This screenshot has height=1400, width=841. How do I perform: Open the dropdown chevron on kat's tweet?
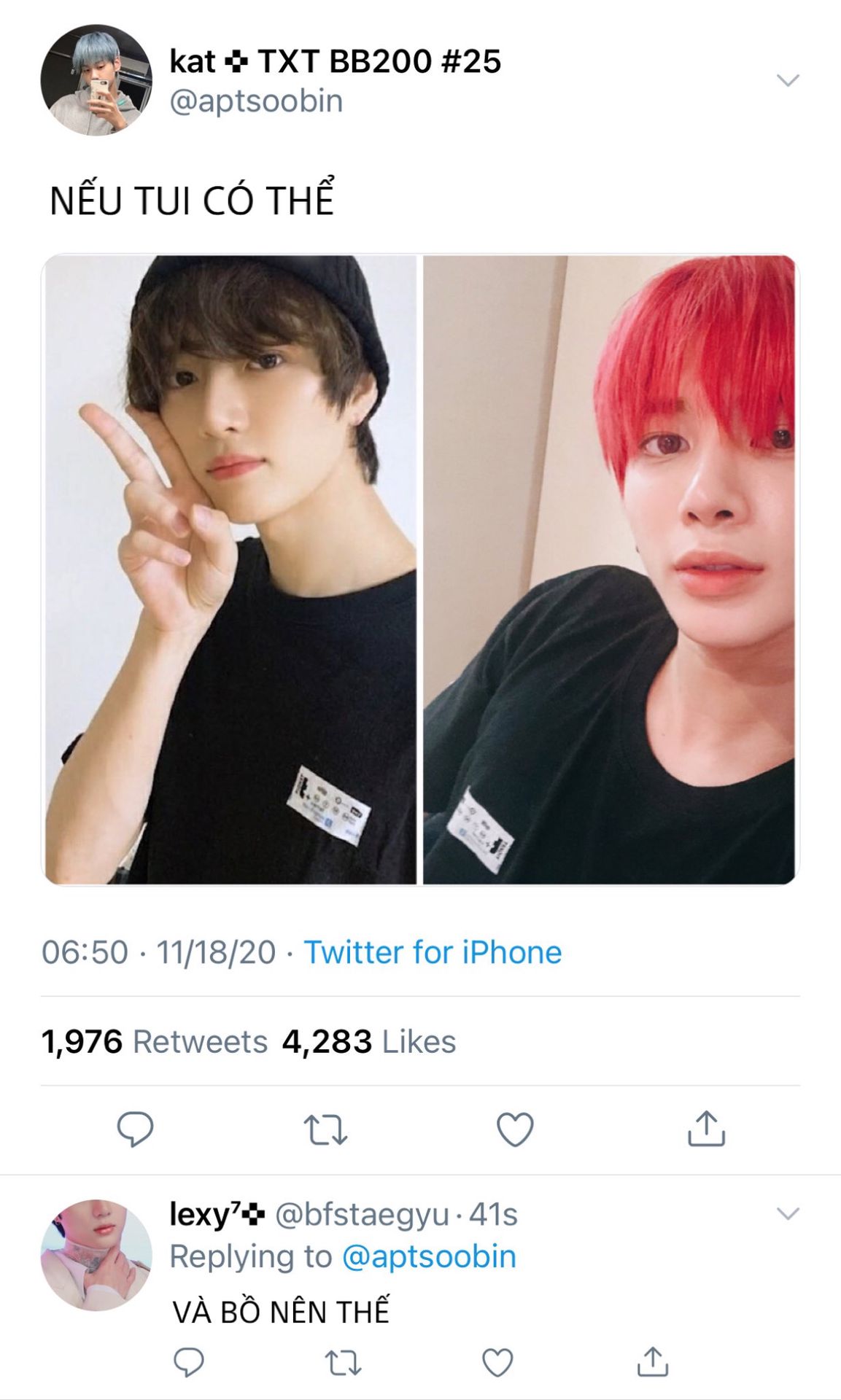[x=788, y=80]
